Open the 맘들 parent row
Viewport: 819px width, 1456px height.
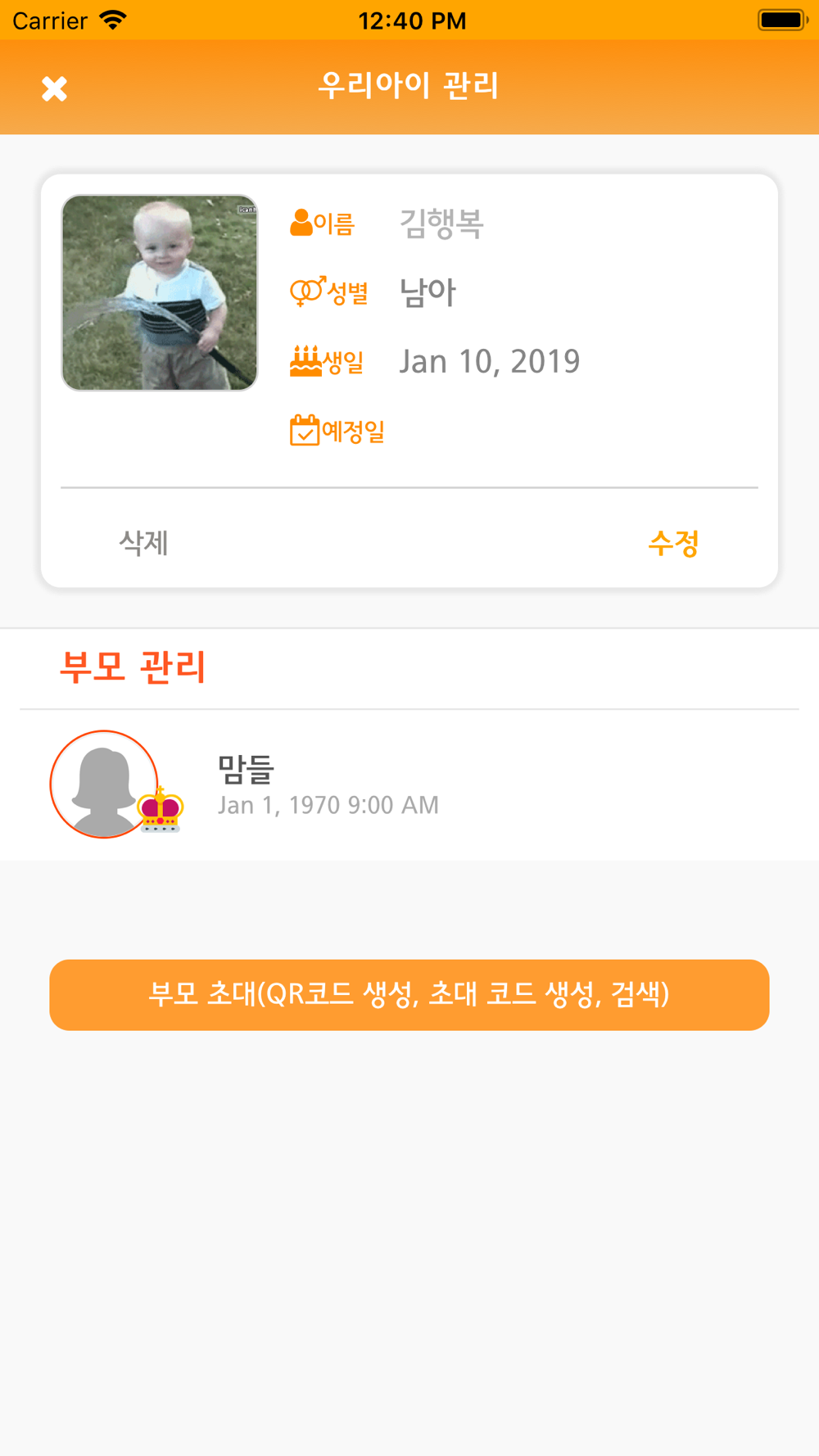coord(409,785)
